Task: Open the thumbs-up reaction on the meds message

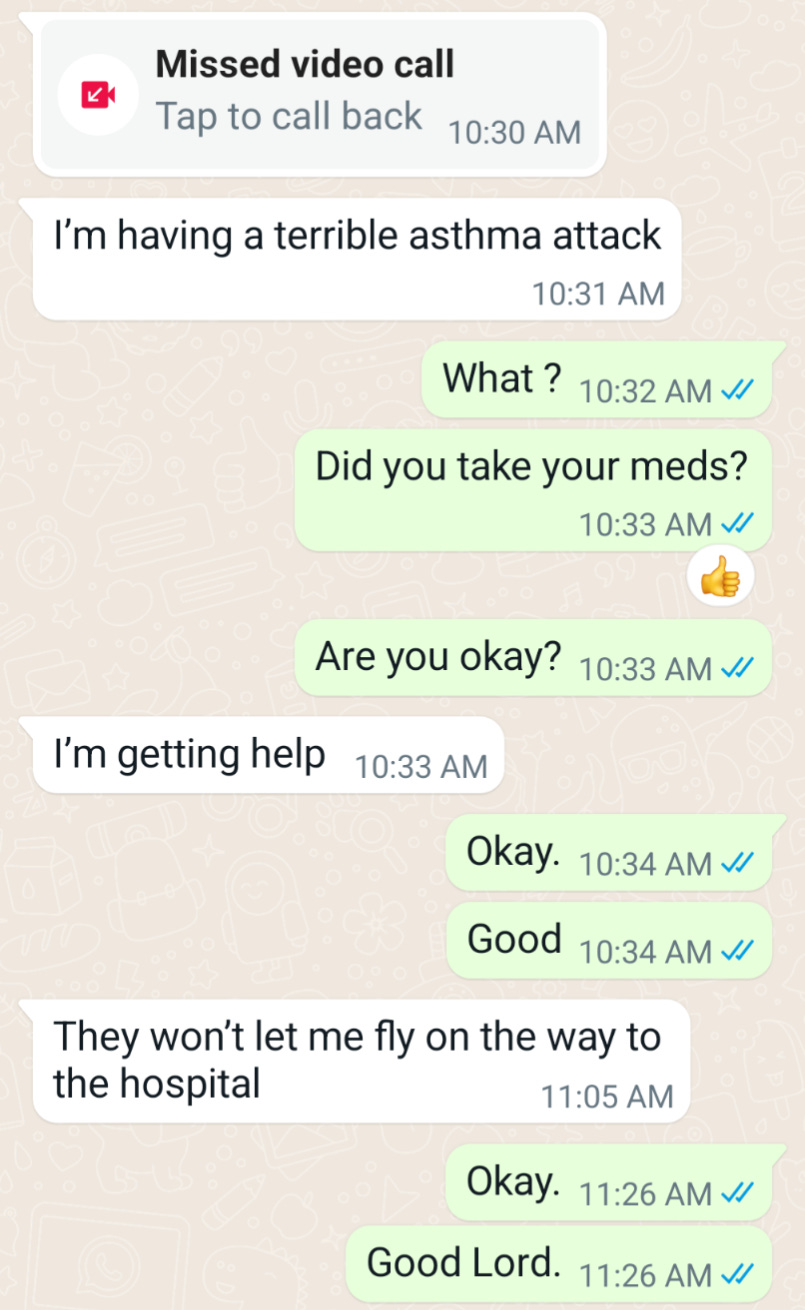Action: pyautogui.click(x=720, y=577)
